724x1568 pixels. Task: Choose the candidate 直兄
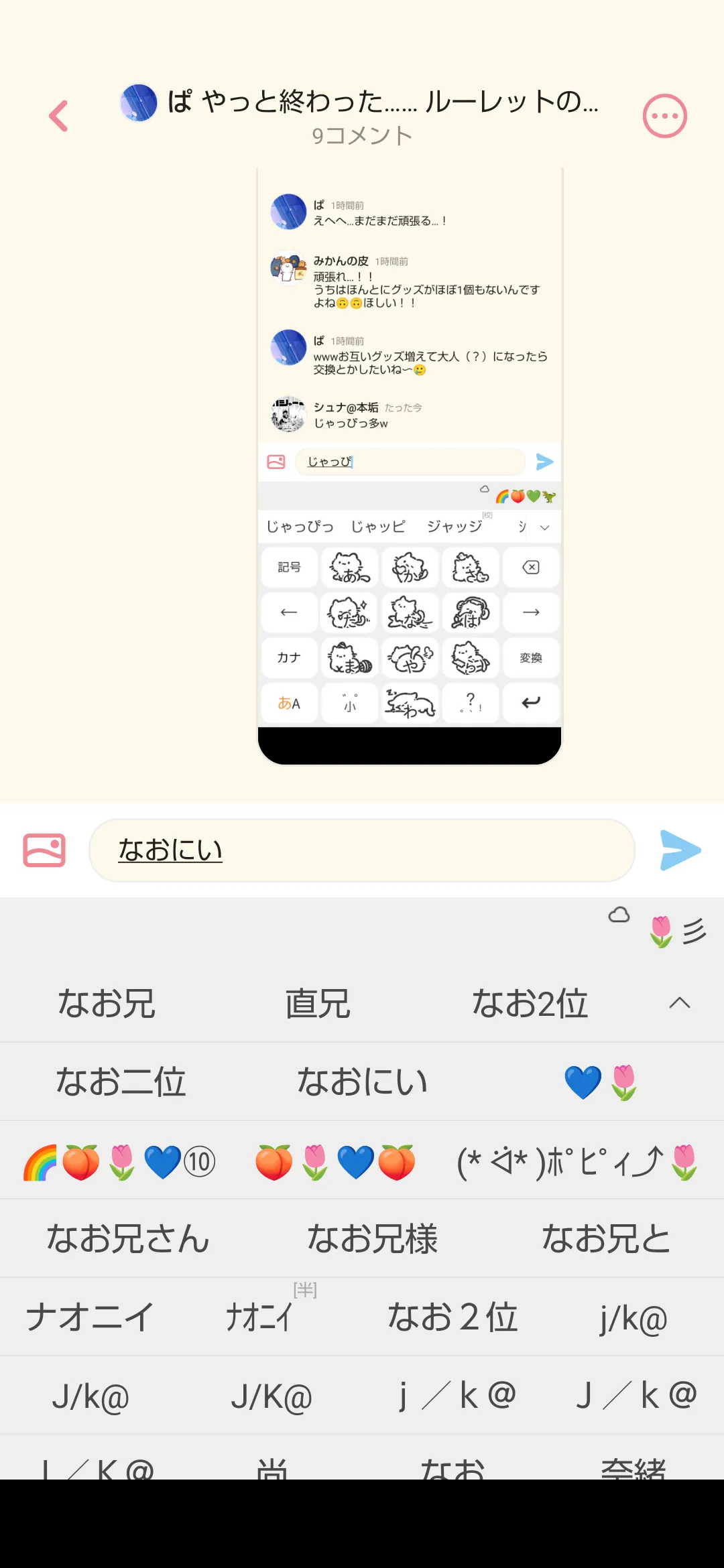(x=318, y=1003)
